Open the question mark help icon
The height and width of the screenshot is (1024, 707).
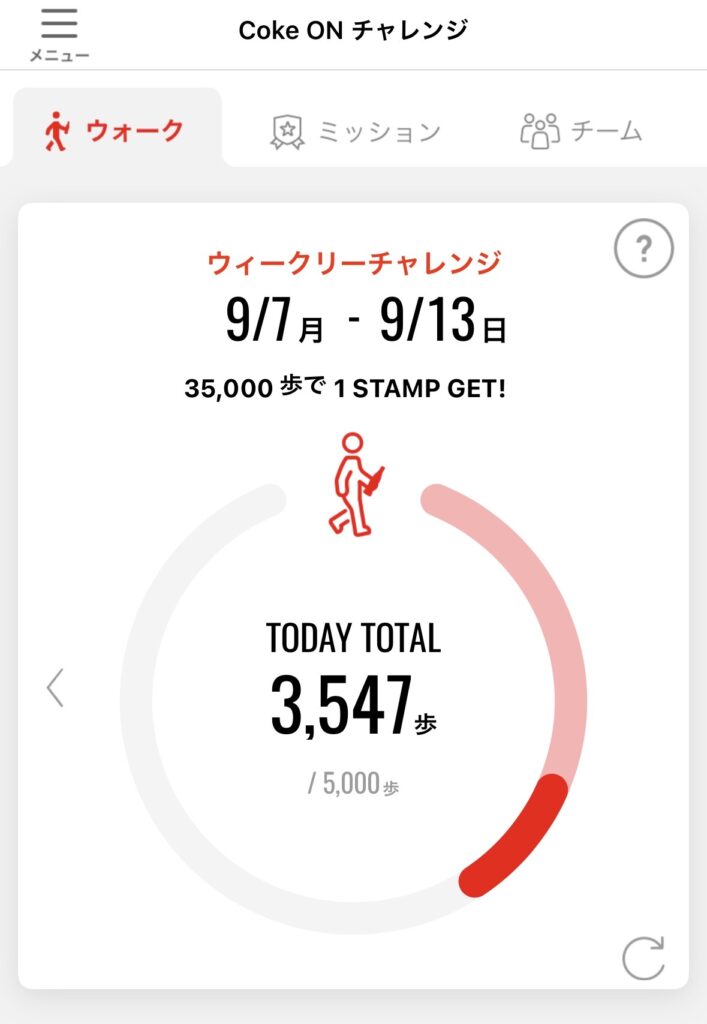644,248
